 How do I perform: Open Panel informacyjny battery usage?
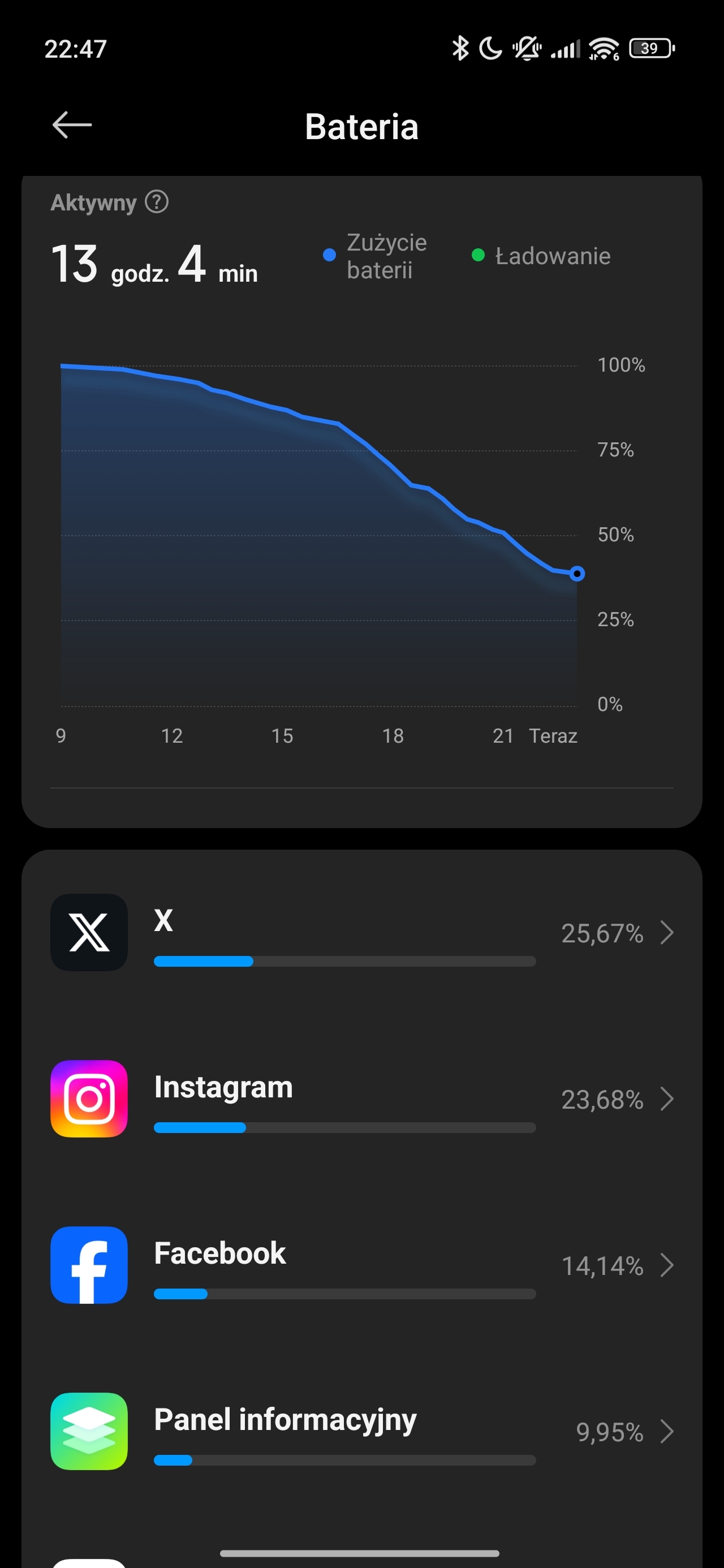tap(361, 1432)
